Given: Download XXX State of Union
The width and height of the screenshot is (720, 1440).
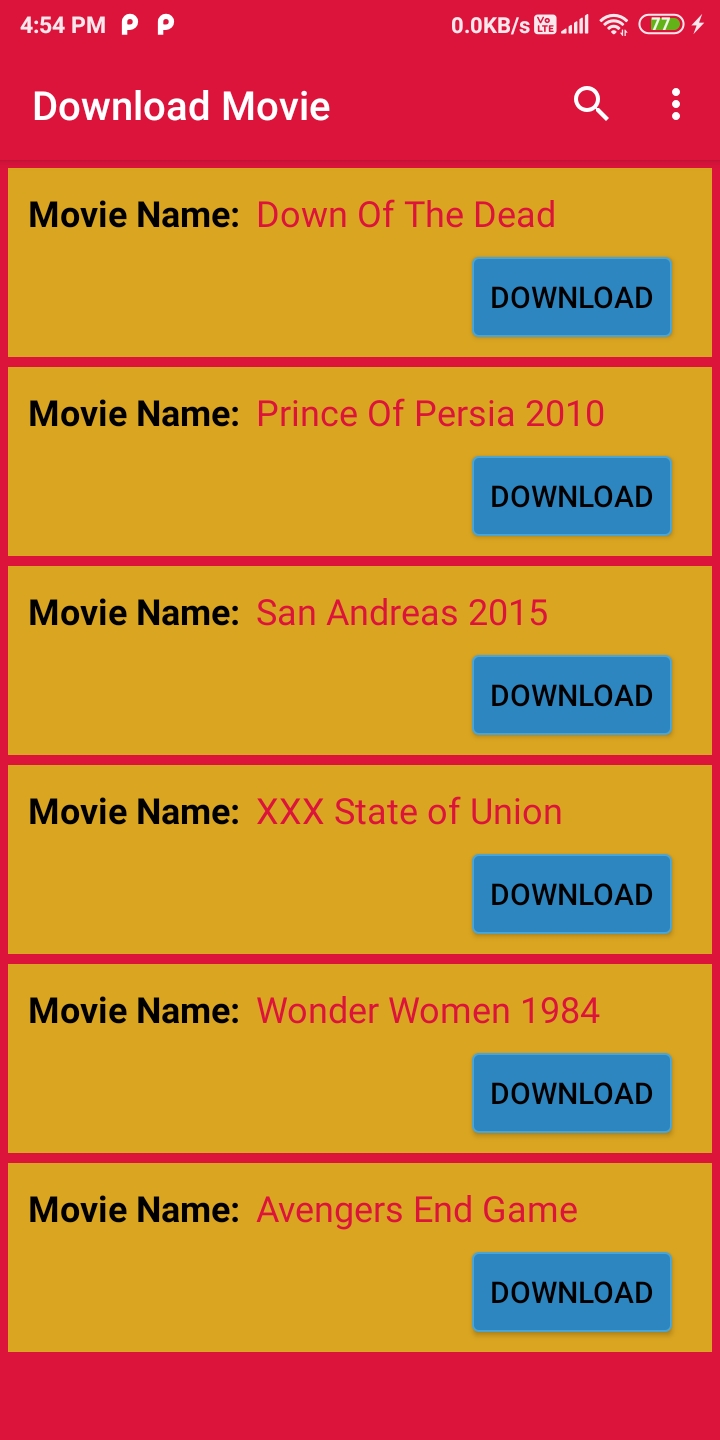Looking at the screenshot, I should [x=571, y=893].
